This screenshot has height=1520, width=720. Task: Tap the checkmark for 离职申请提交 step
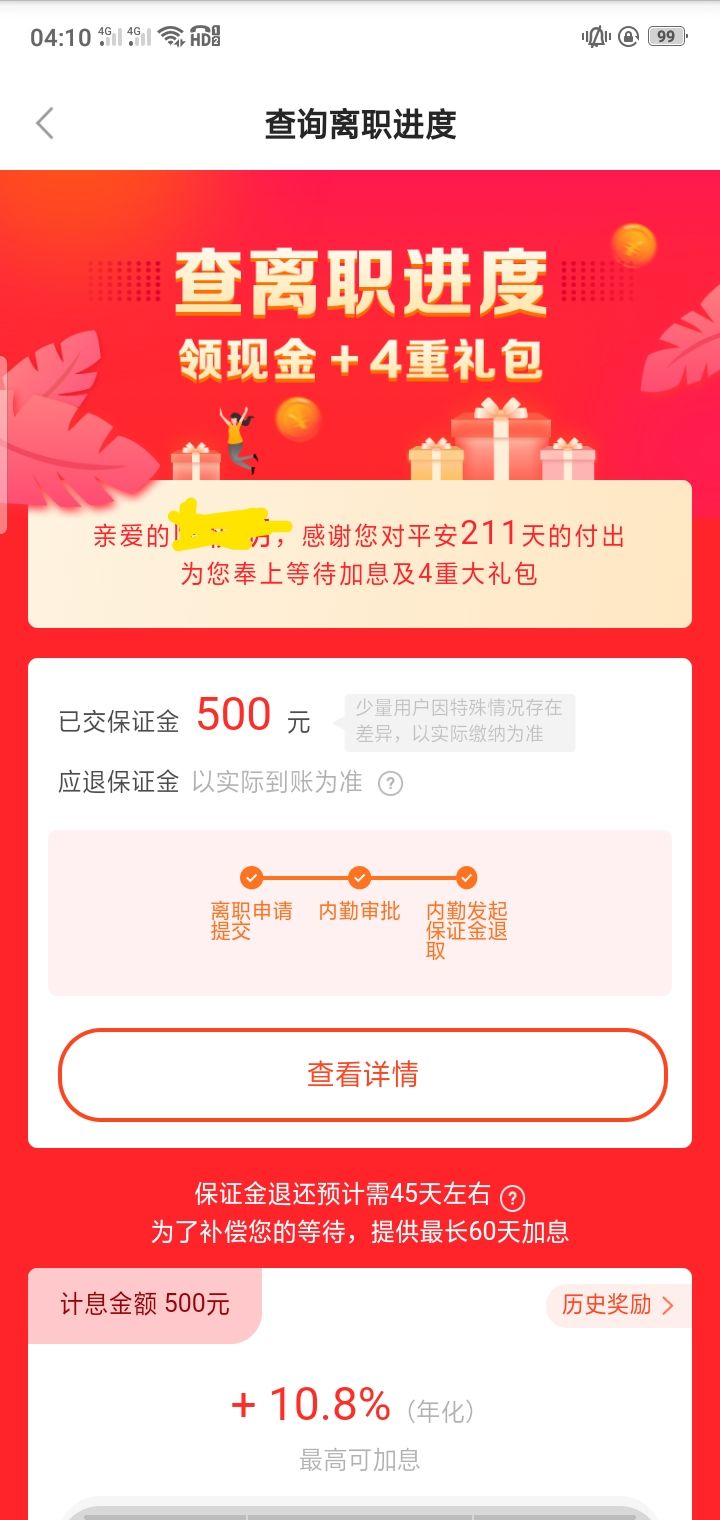(x=250, y=879)
